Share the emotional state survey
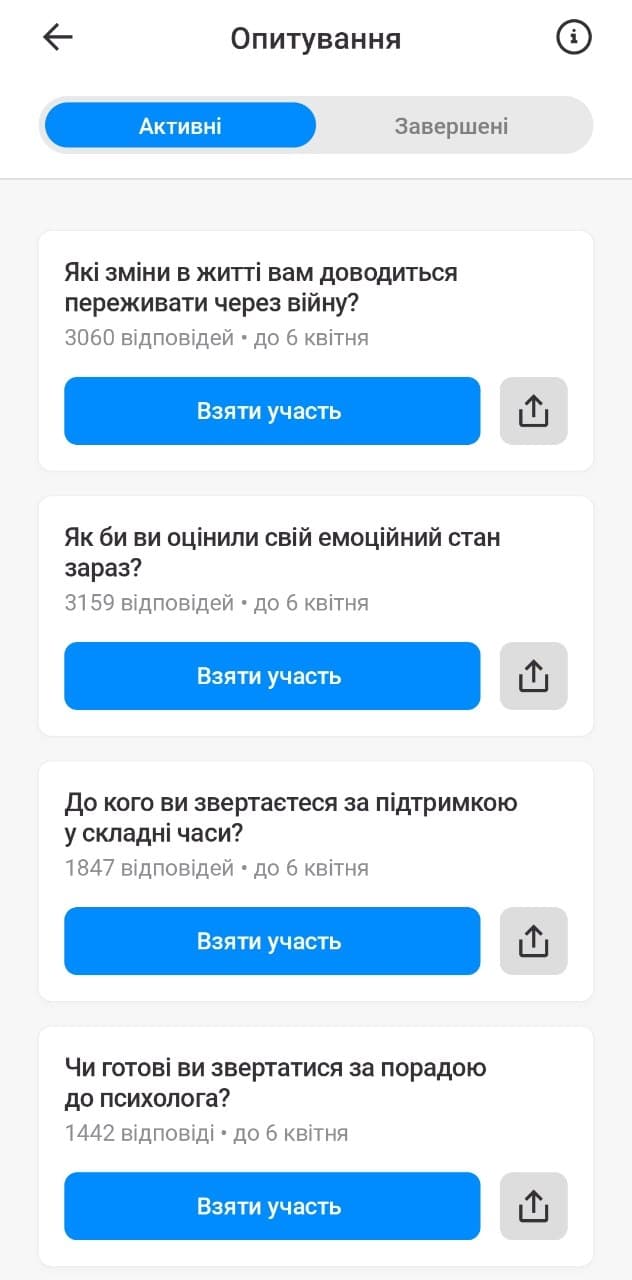Image resolution: width=632 pixels, height=1280 pixels. pos(533,676)
